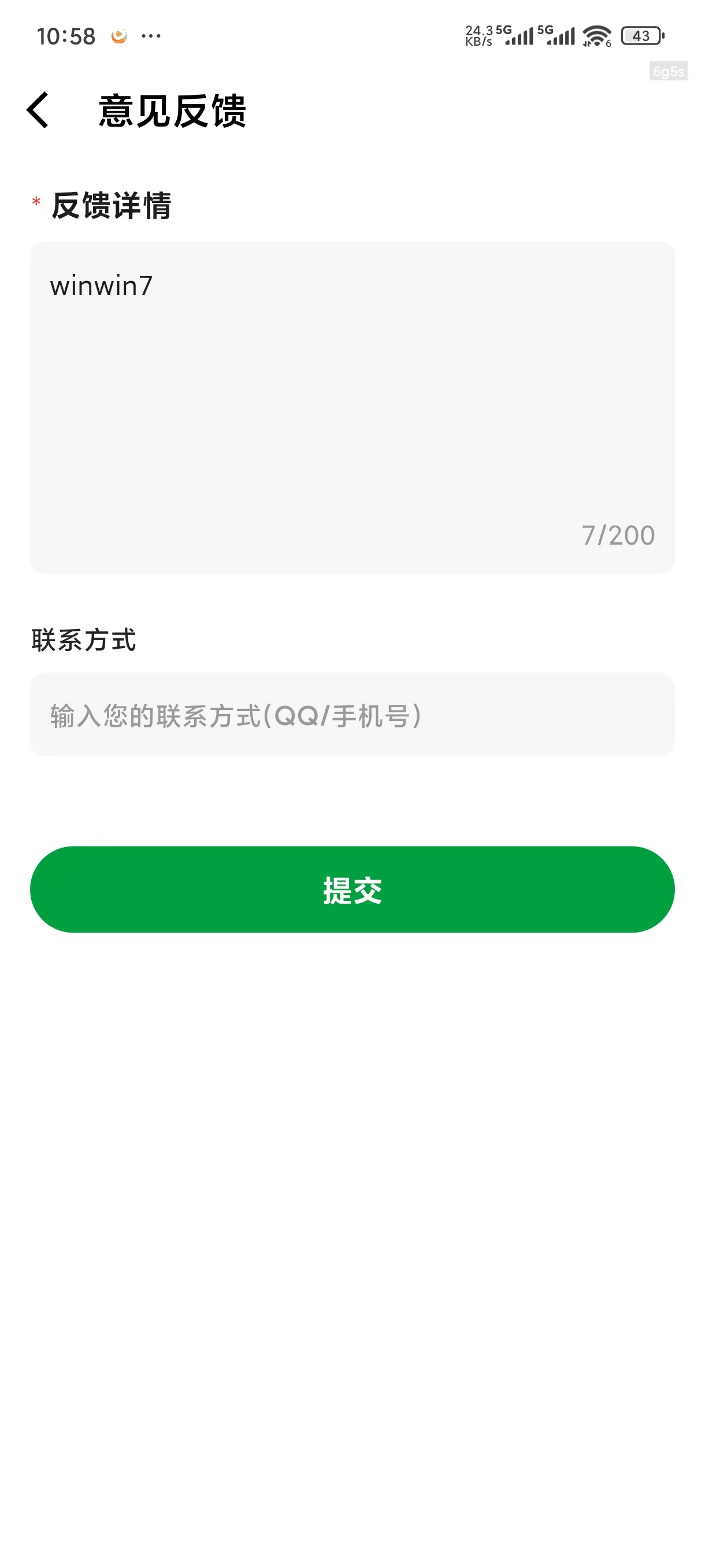Tap the network speed indicator showing 24.3 KB/s
705x1568 pixels.
pyautogui.click(x=478, y=36)
